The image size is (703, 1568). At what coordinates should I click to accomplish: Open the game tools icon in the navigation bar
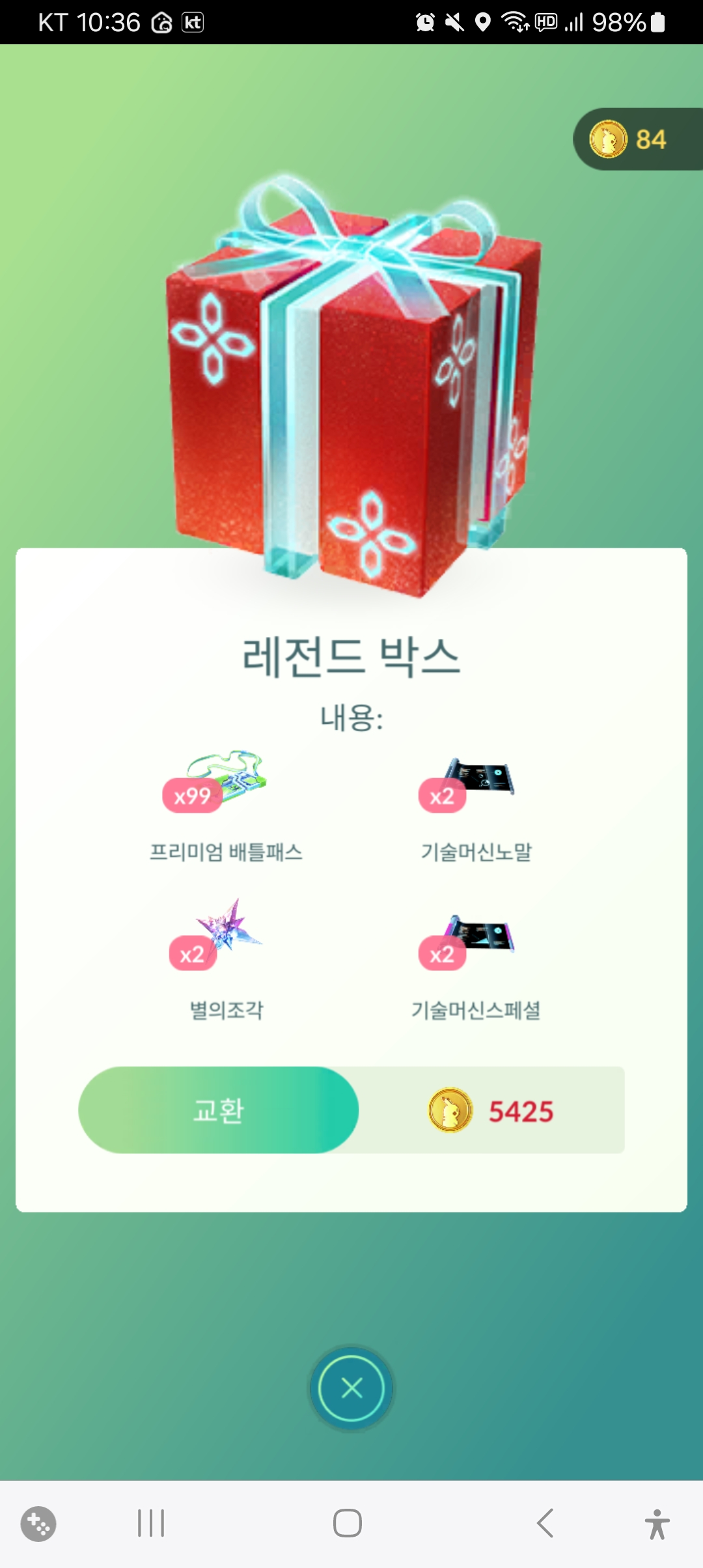click(38, 1524)
